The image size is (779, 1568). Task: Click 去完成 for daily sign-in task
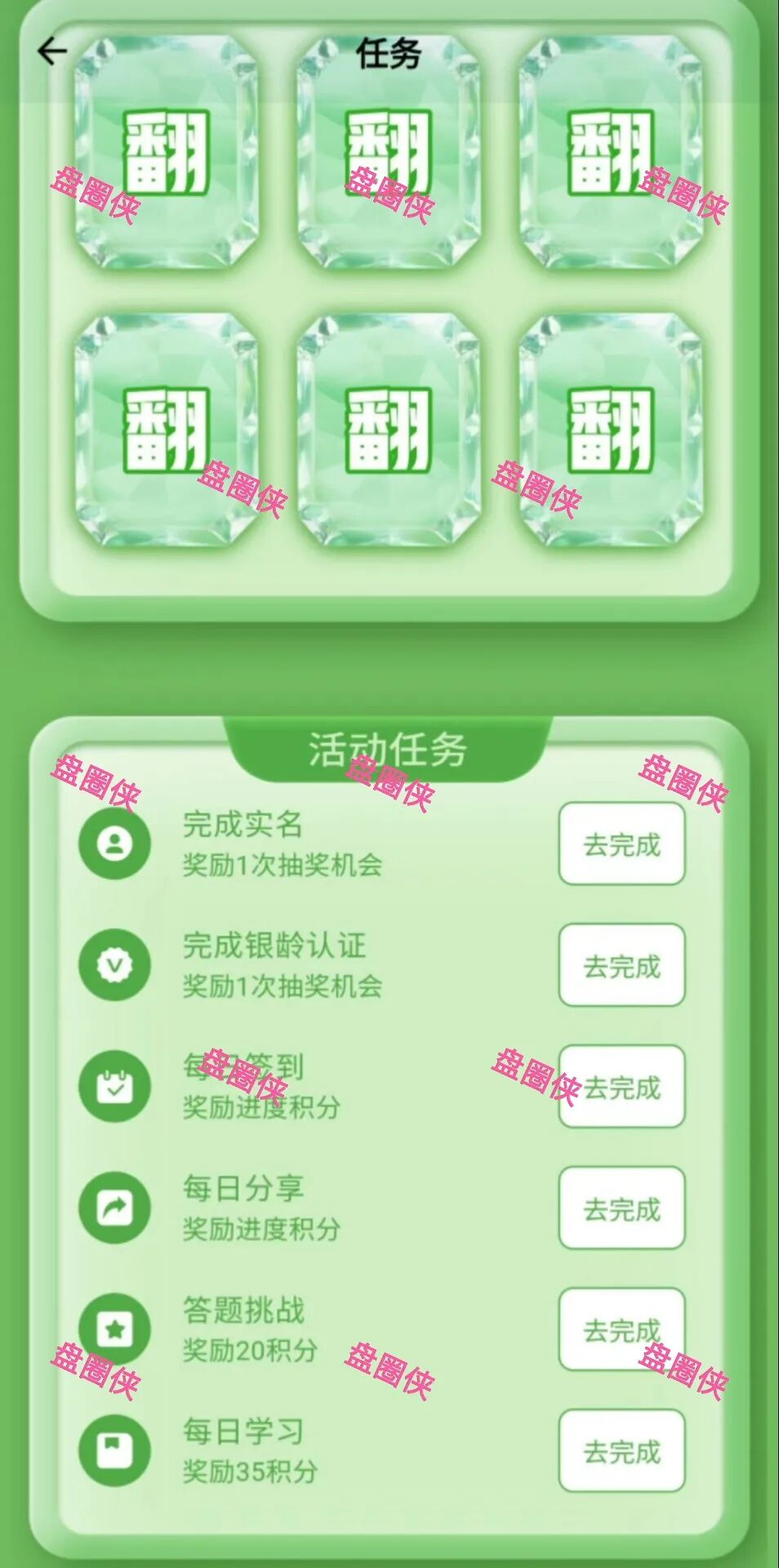pyautogui.click(x=622, y=1086)
